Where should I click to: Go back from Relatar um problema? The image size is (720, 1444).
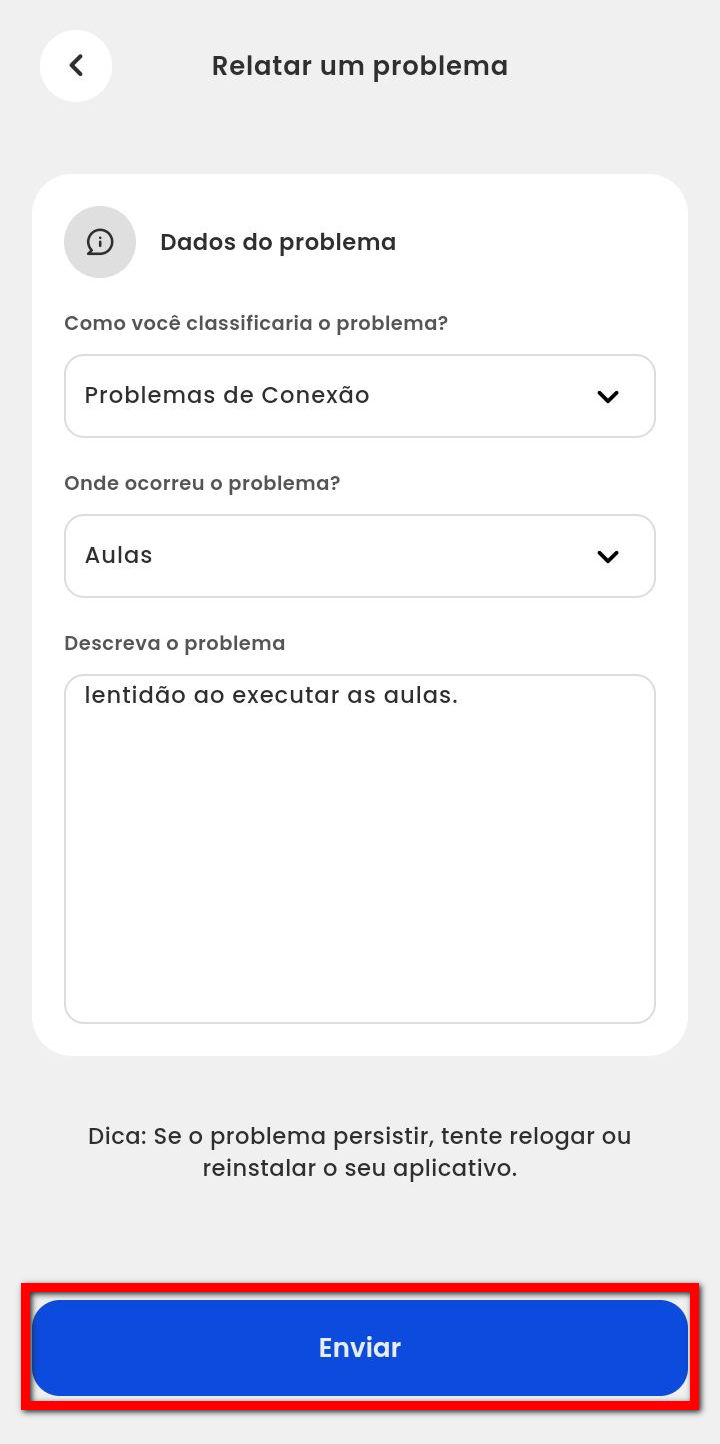[76, 66]
